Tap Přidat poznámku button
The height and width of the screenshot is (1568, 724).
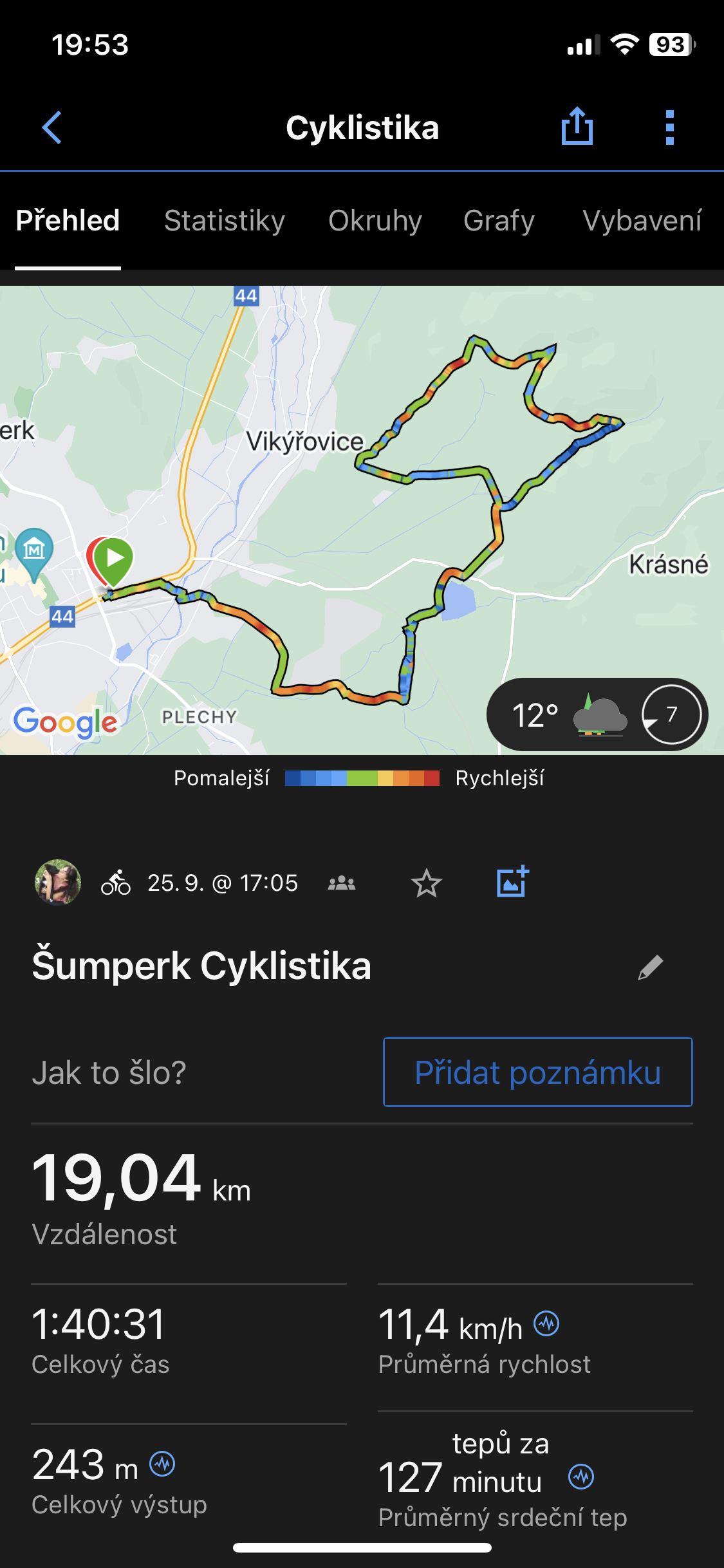(x=537, y=1072)
